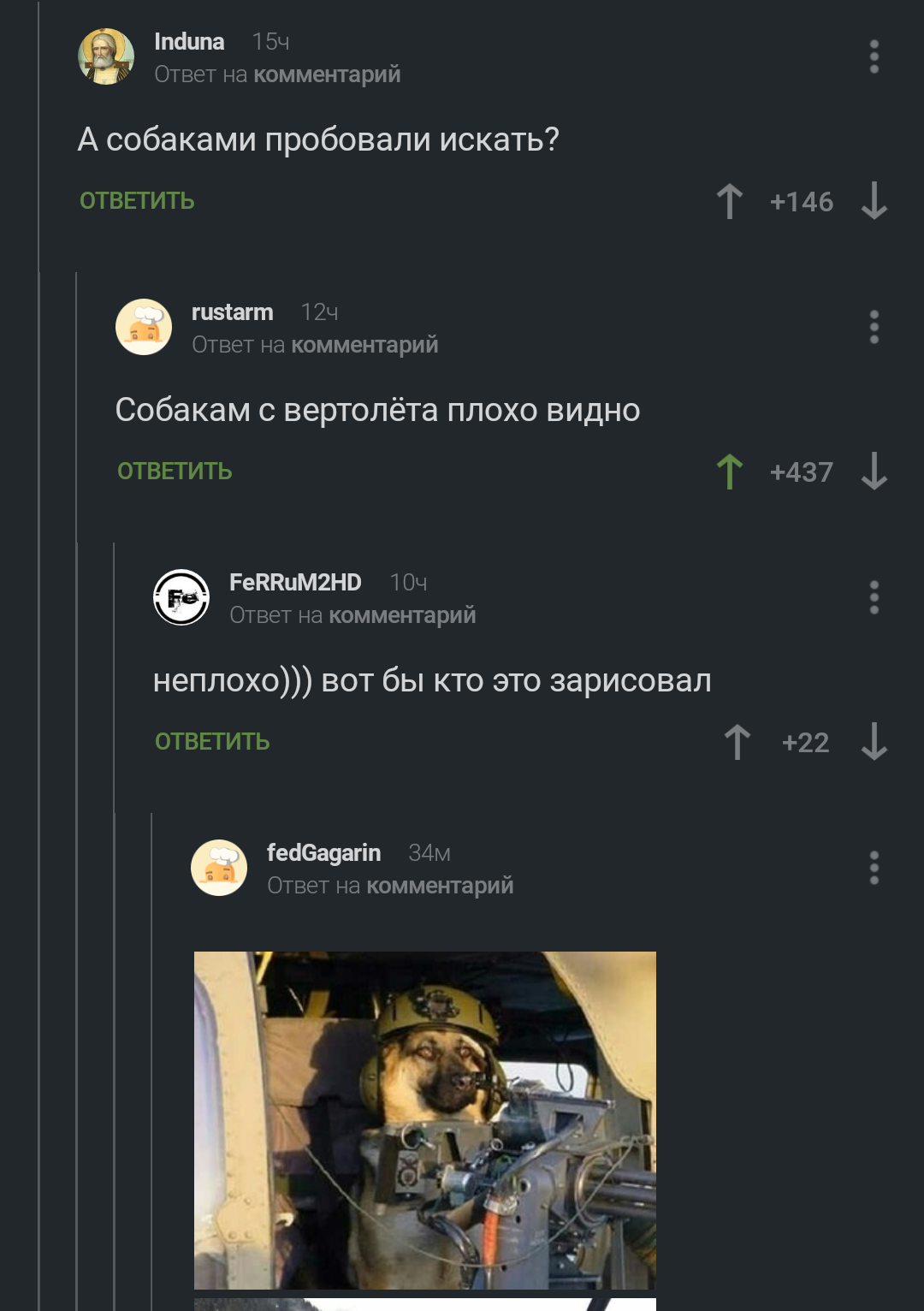This screenshot has width=924, height=1311.
Task: Open rustarm's profile avatar
Action: 144,327
